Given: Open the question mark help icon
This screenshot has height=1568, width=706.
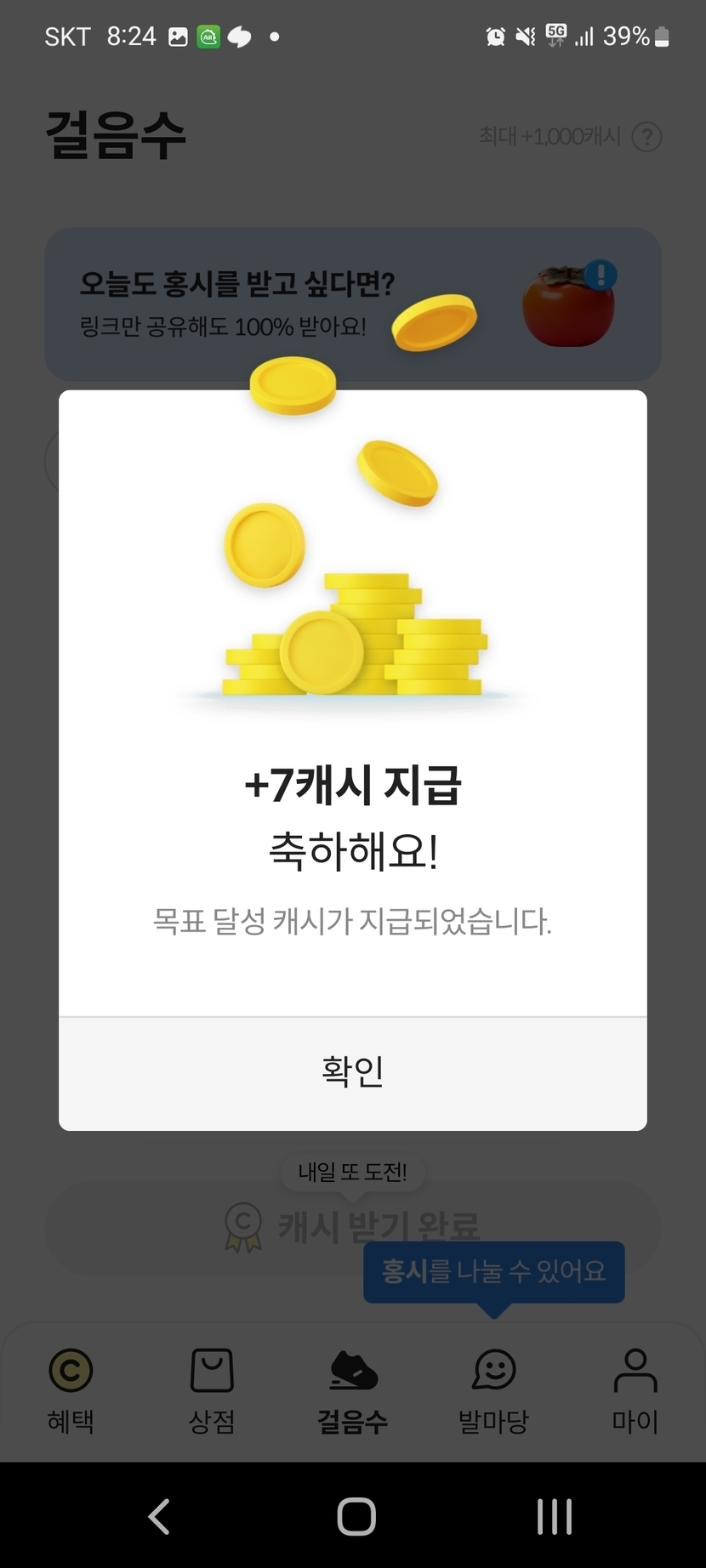Looking at the screenshot, I should tap(647, 137).
